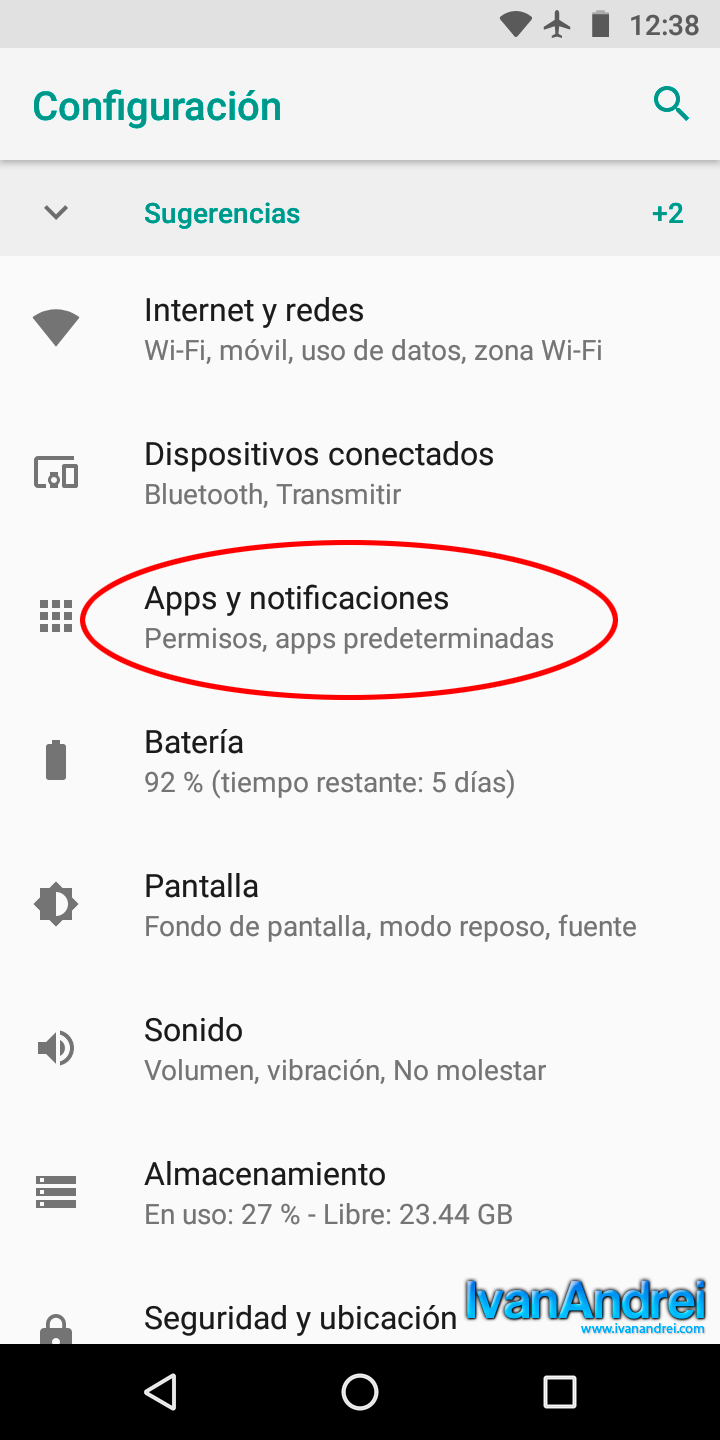This screenshot has width=720, height=1440.
Task: Open Dispositivos conectados
Action: [x=360, y=473]
